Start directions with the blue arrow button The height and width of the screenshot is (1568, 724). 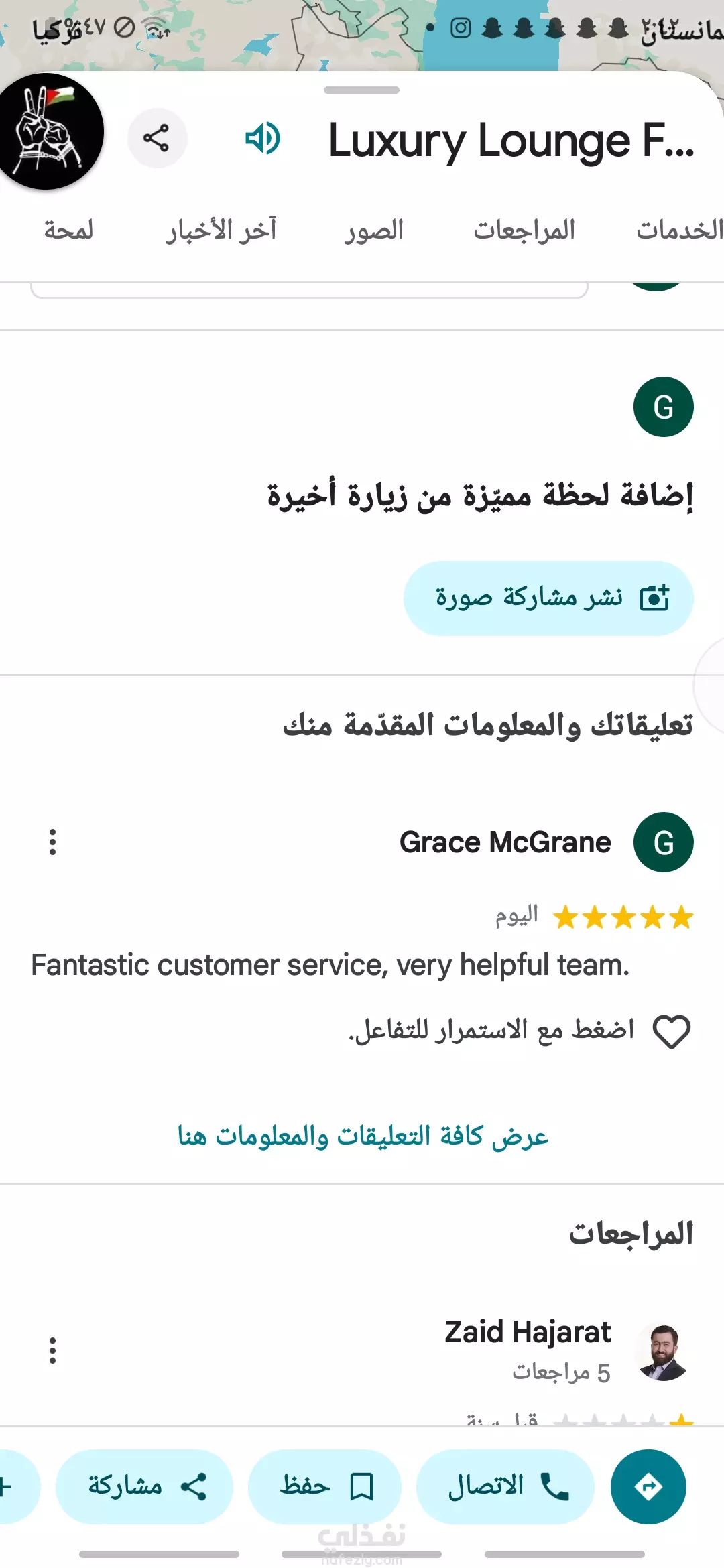pos(648,1487)
